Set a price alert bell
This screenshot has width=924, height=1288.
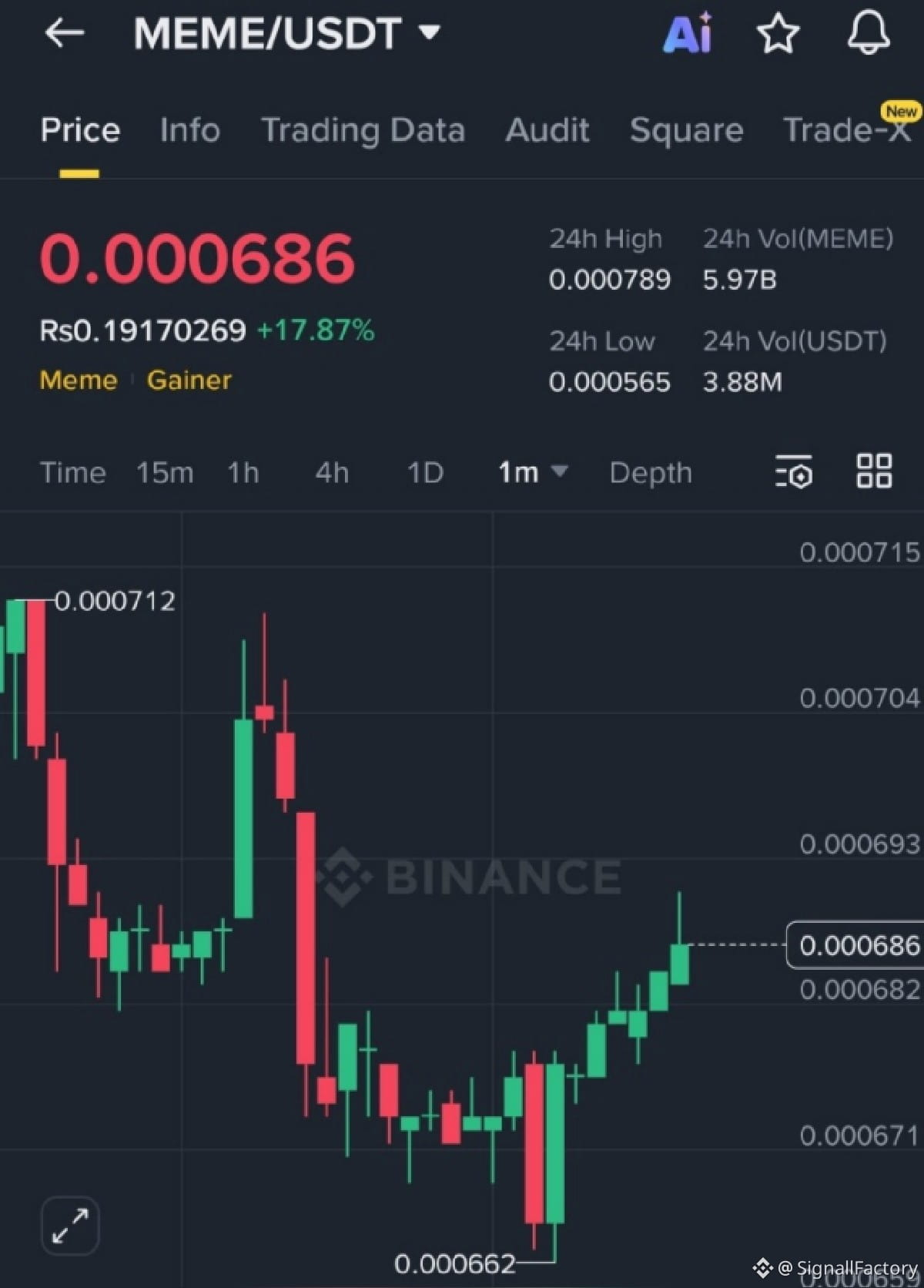pos(869,33)
